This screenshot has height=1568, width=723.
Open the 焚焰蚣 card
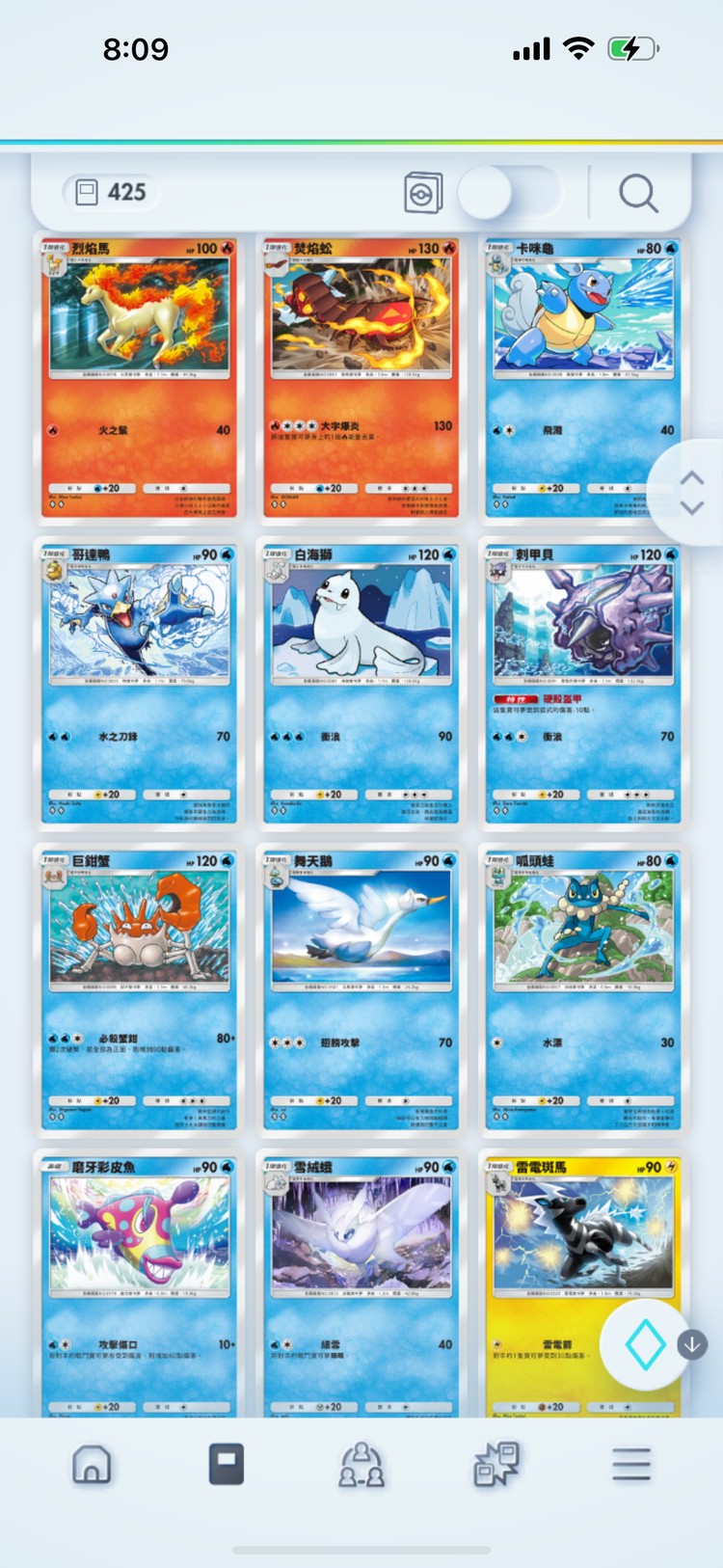pos(361,378)
